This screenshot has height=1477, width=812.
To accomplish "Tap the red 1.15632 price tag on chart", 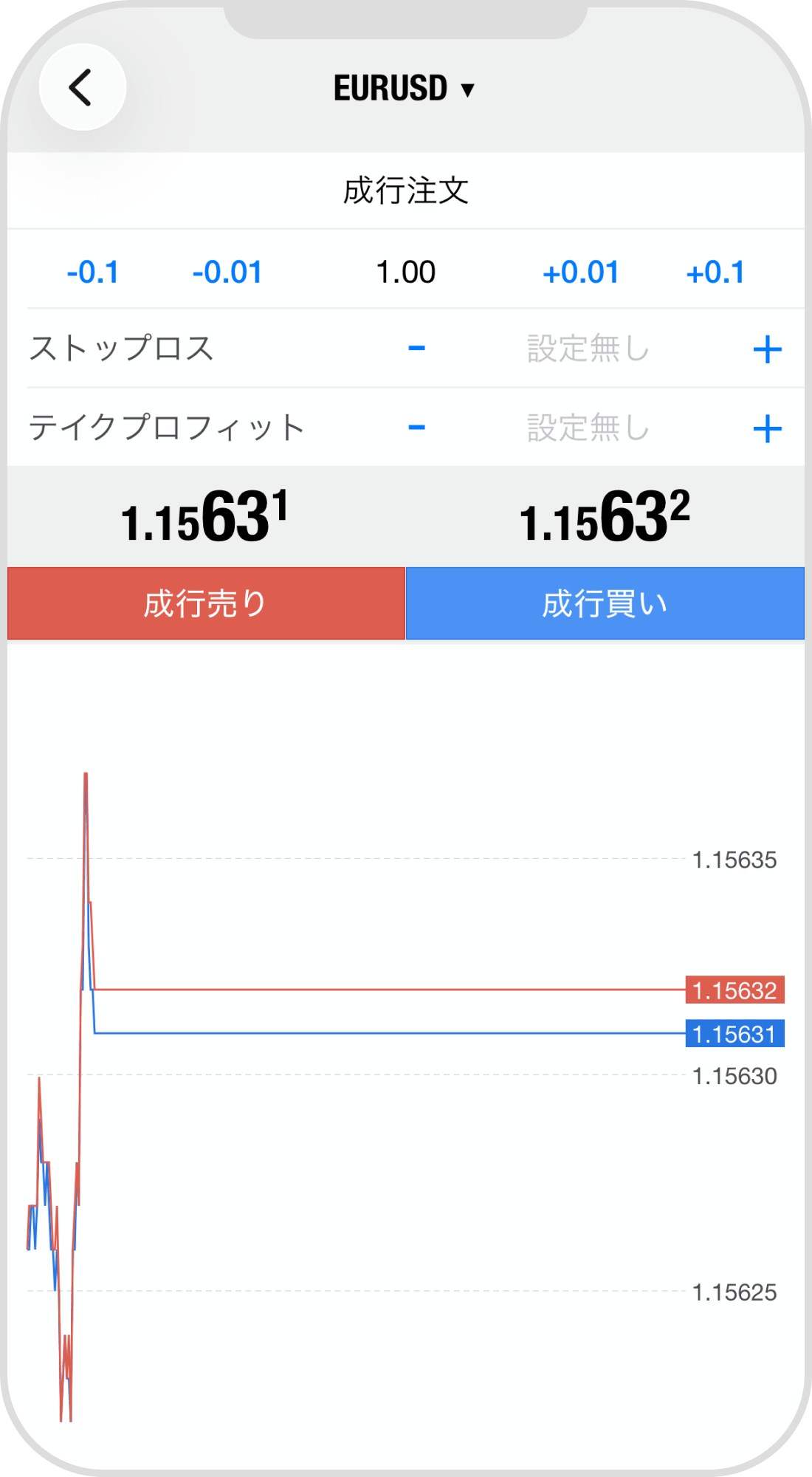I will click(734, 990).
